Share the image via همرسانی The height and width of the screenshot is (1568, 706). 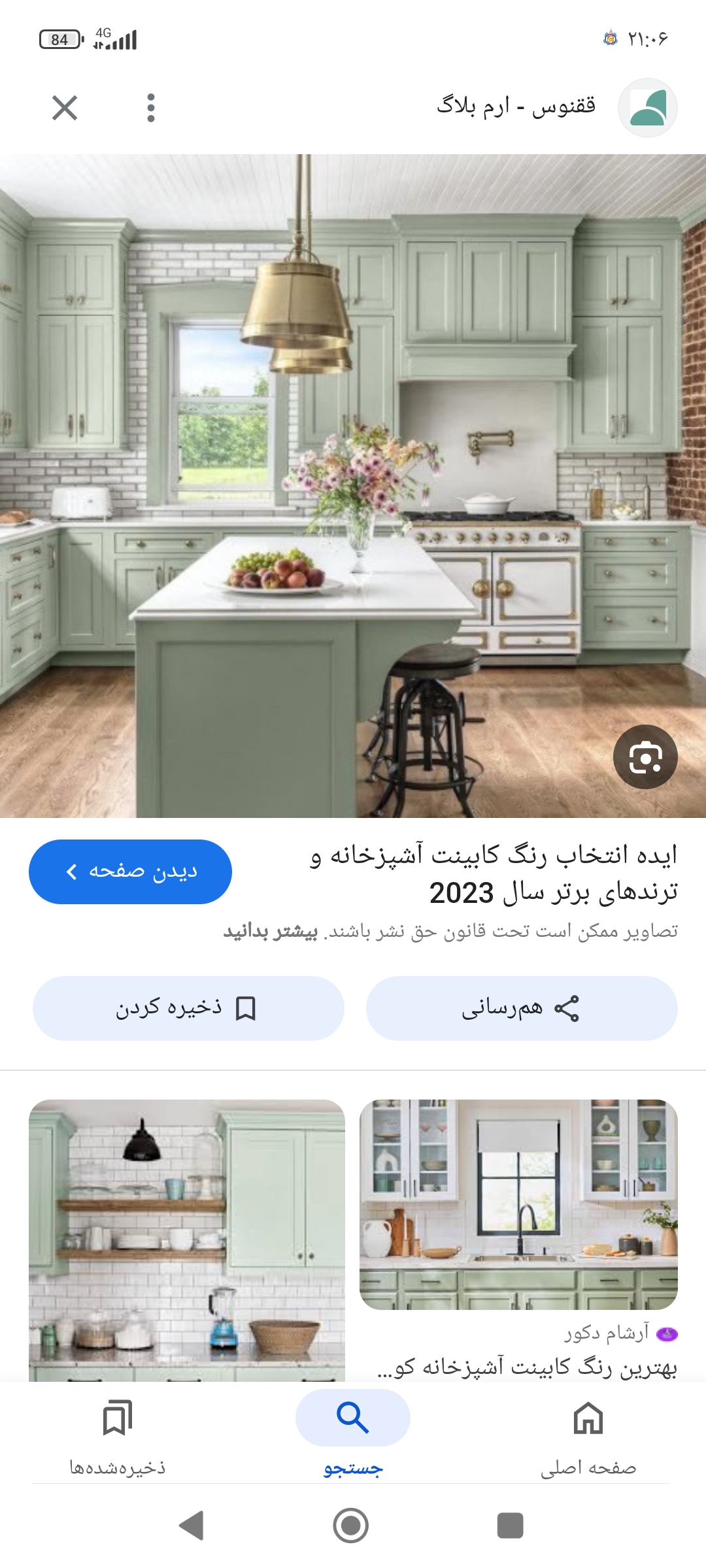tap(521, 1008)
